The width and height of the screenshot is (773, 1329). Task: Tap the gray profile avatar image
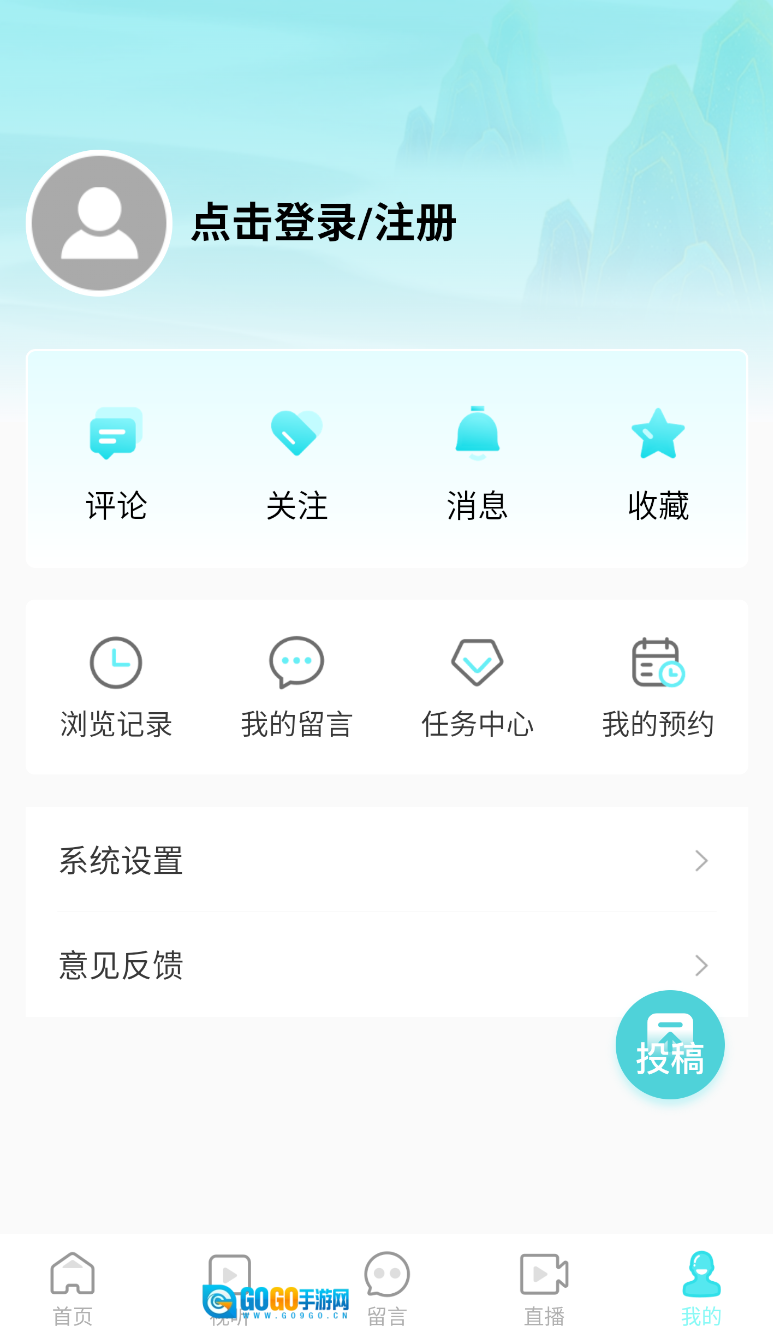click(x=98, y=222)
